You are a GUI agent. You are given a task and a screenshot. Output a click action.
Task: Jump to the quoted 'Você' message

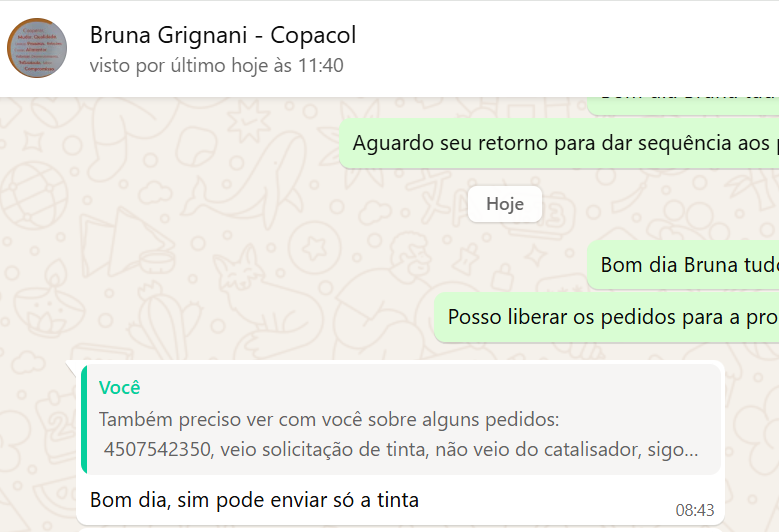[400, 419]
